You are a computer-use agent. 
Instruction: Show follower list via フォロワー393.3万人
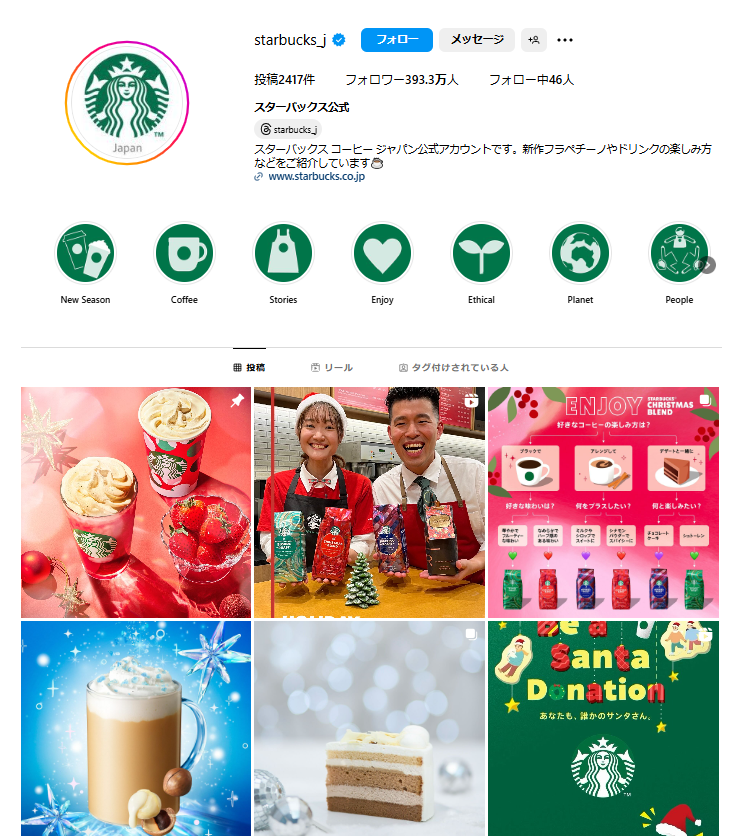click(x=401, y=80)
